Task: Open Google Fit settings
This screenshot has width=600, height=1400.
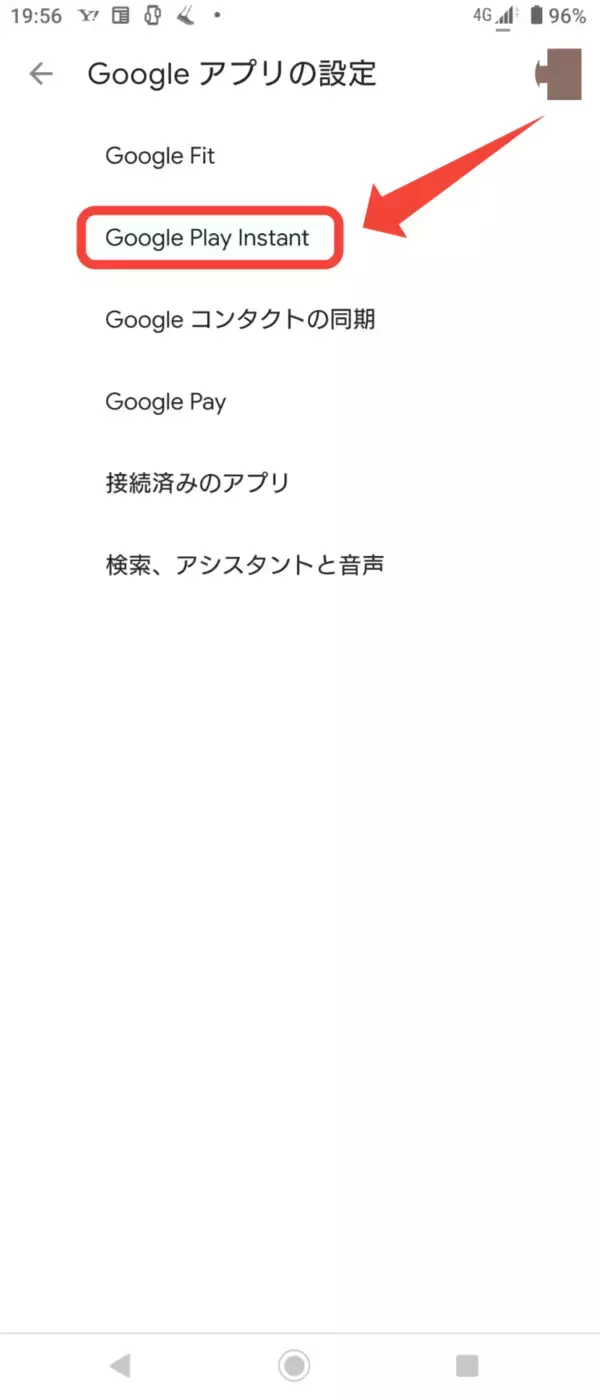Action: coord(160,156)
